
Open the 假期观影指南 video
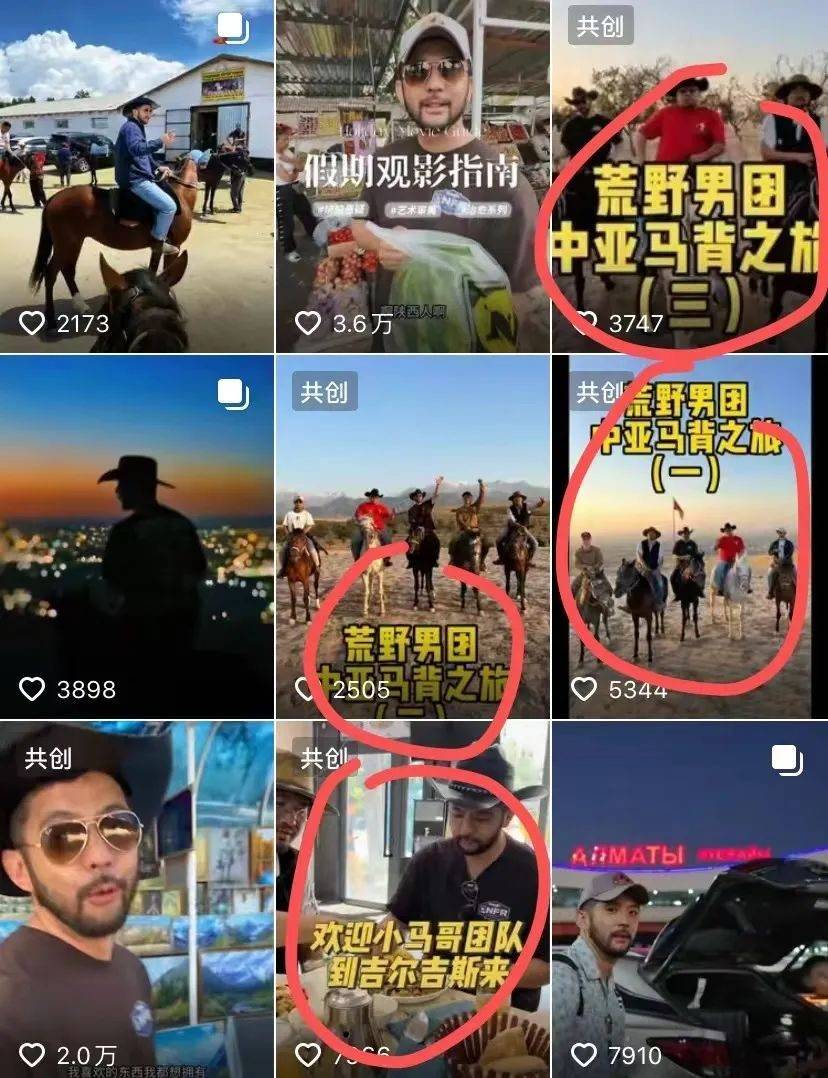point(412,176)
